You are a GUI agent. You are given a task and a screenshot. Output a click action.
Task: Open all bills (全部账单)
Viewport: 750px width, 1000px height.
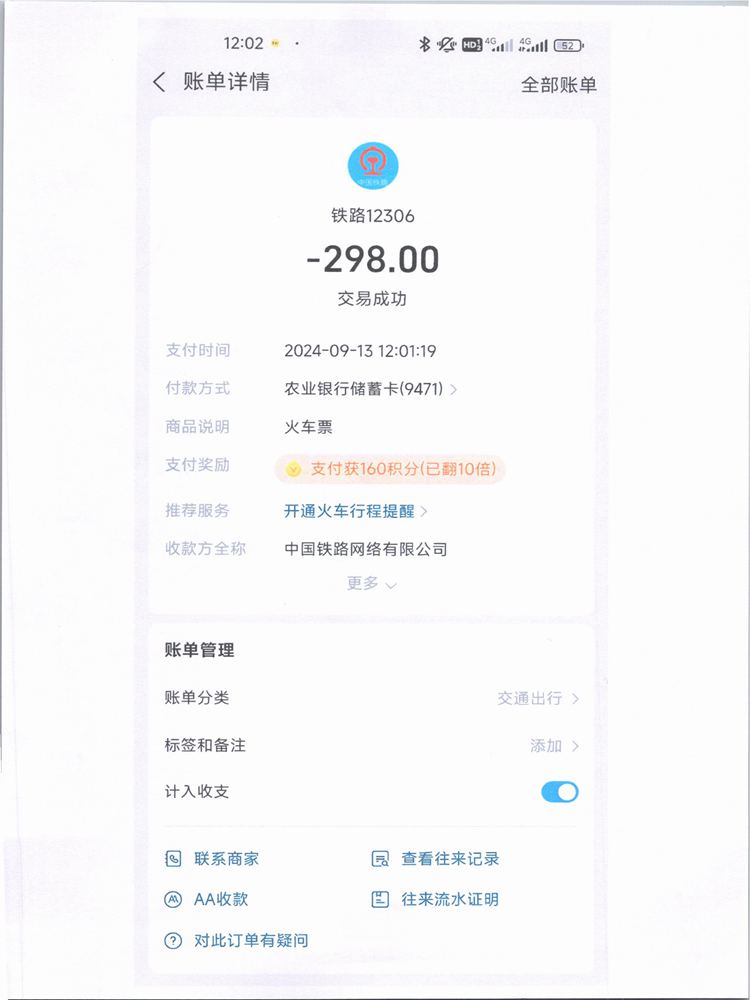click(x=558, y=85)
